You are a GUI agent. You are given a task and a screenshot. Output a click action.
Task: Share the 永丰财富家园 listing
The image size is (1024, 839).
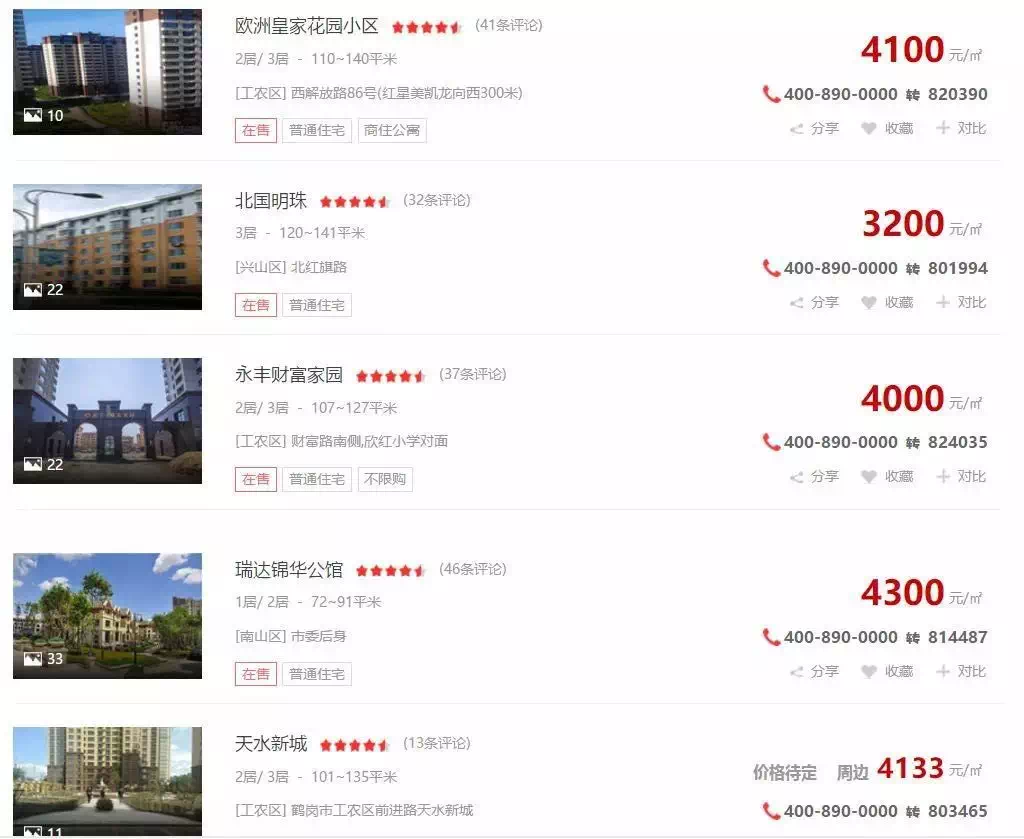(x=814, y=476)
